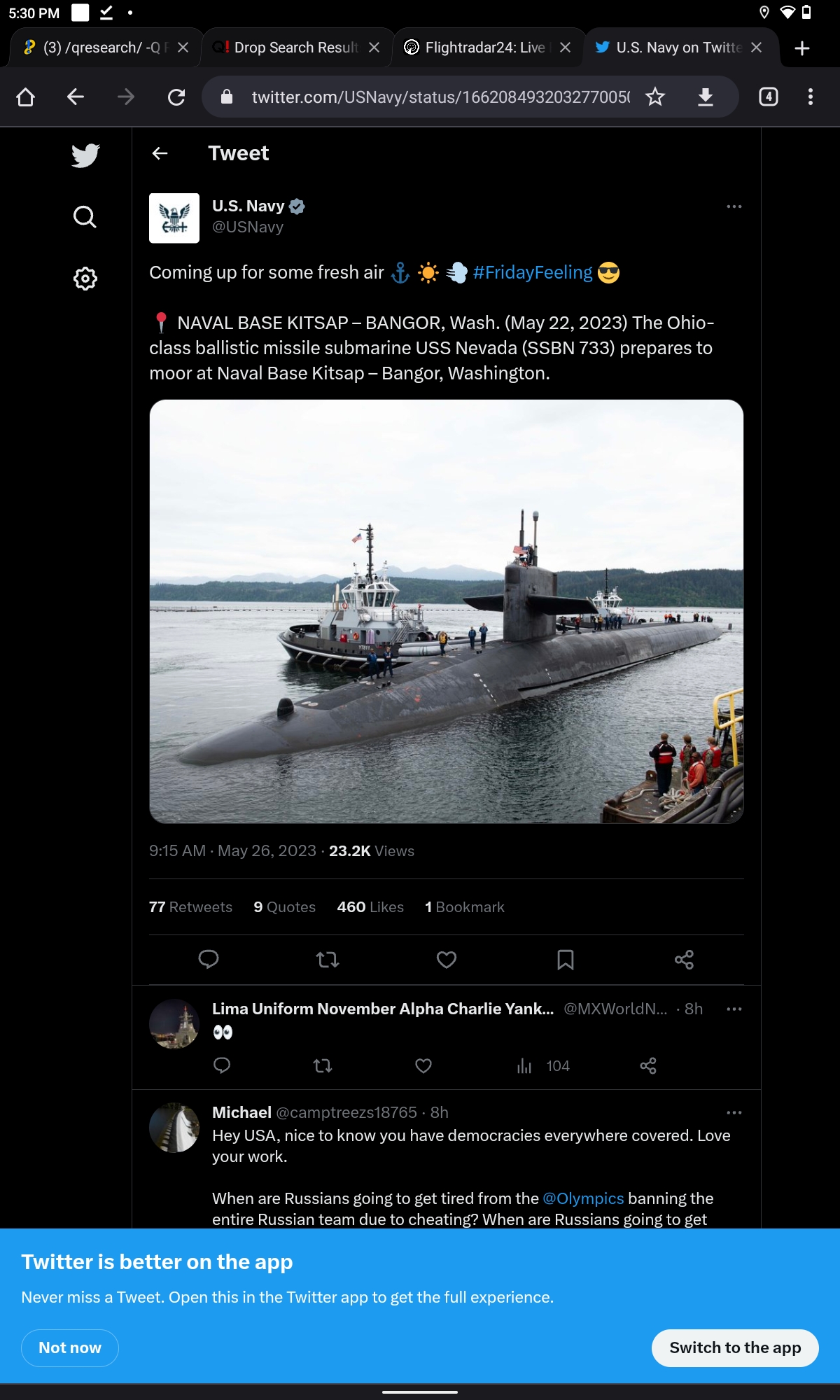Retweet the U.S. Navy tweet
This screenshot has width=840, height=1400.
pyautogui.click(x=328, y=959)
